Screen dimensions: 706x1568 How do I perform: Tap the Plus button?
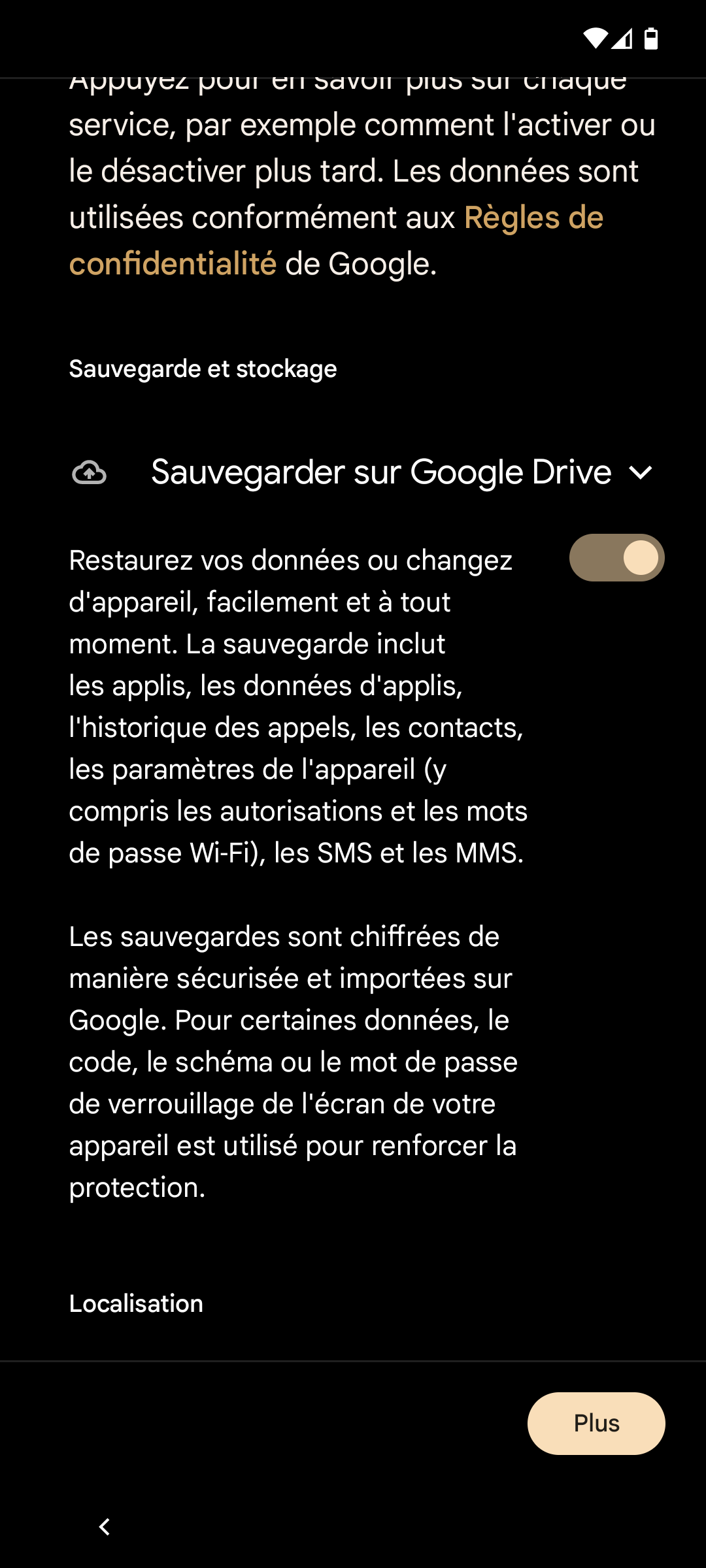click(596, 1423)
